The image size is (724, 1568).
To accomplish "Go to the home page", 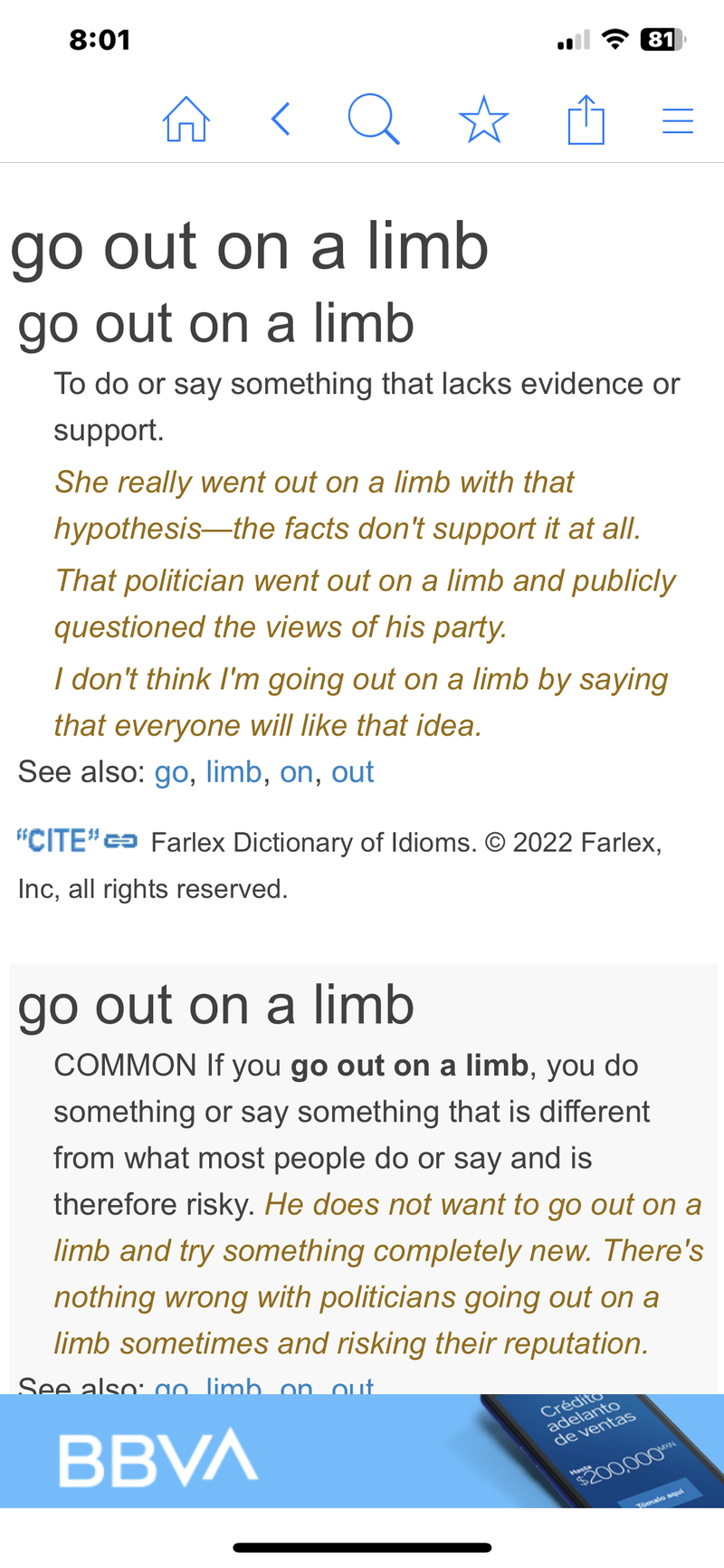I will pyautogui.click(x=186, y=120).
